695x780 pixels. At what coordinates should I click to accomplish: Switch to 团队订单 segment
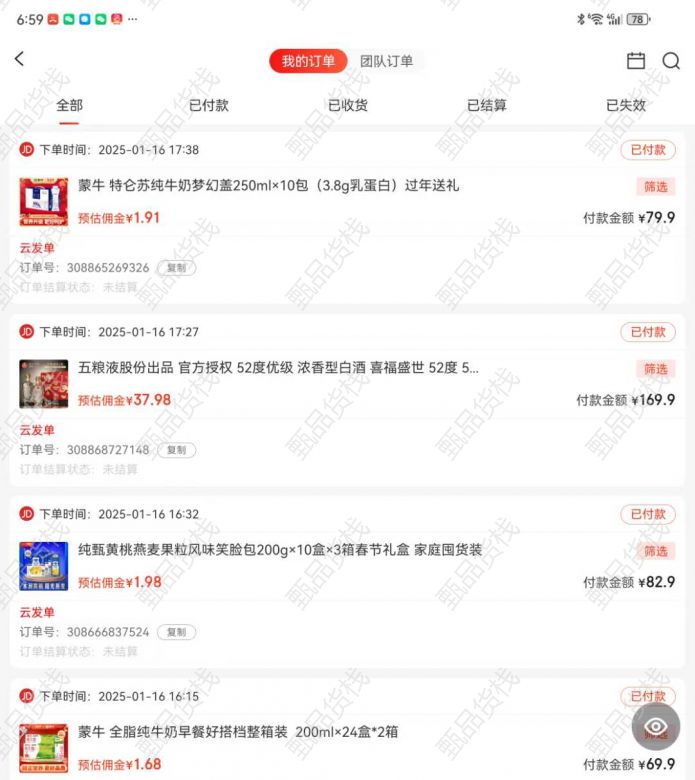click(386, 61)
